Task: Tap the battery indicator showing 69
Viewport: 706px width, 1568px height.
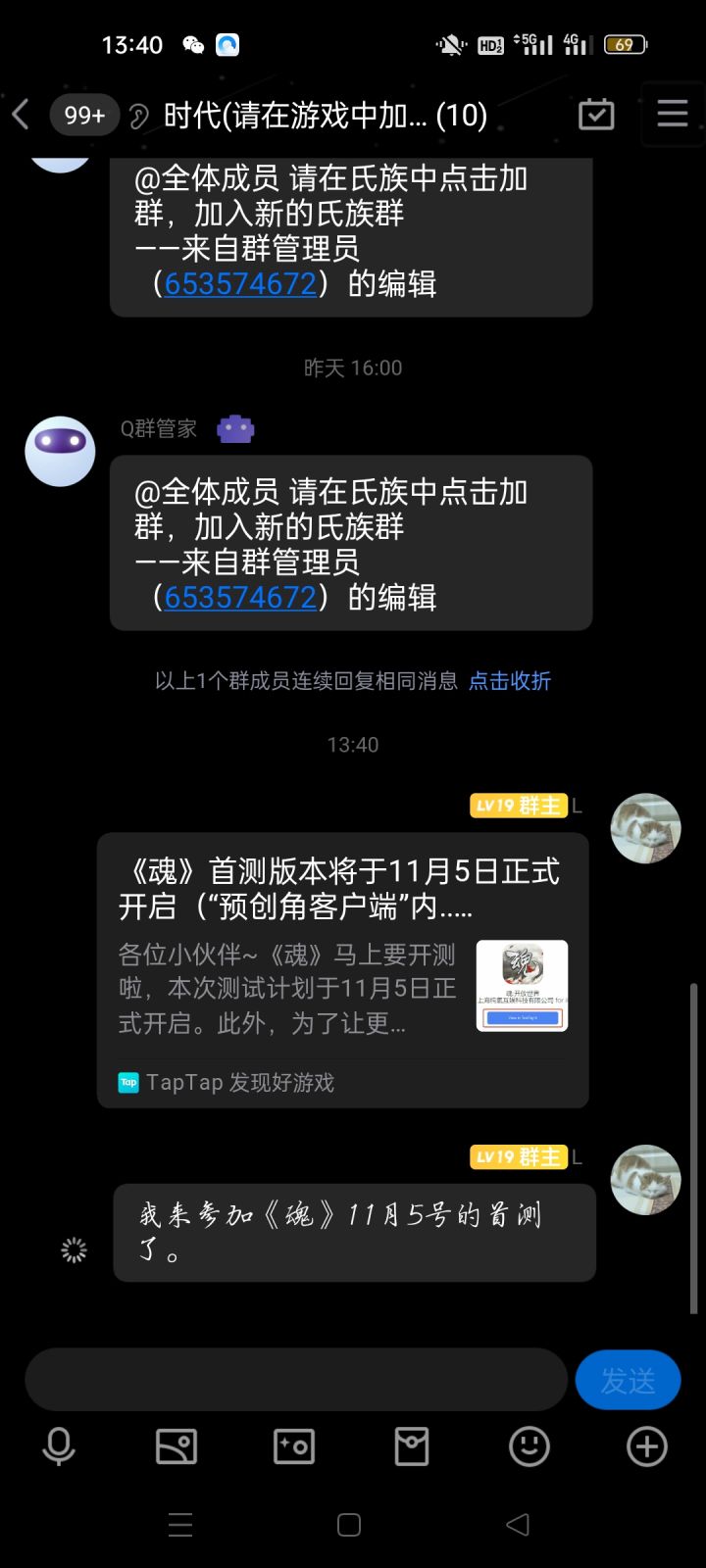Action: click(x=625, y=43)
